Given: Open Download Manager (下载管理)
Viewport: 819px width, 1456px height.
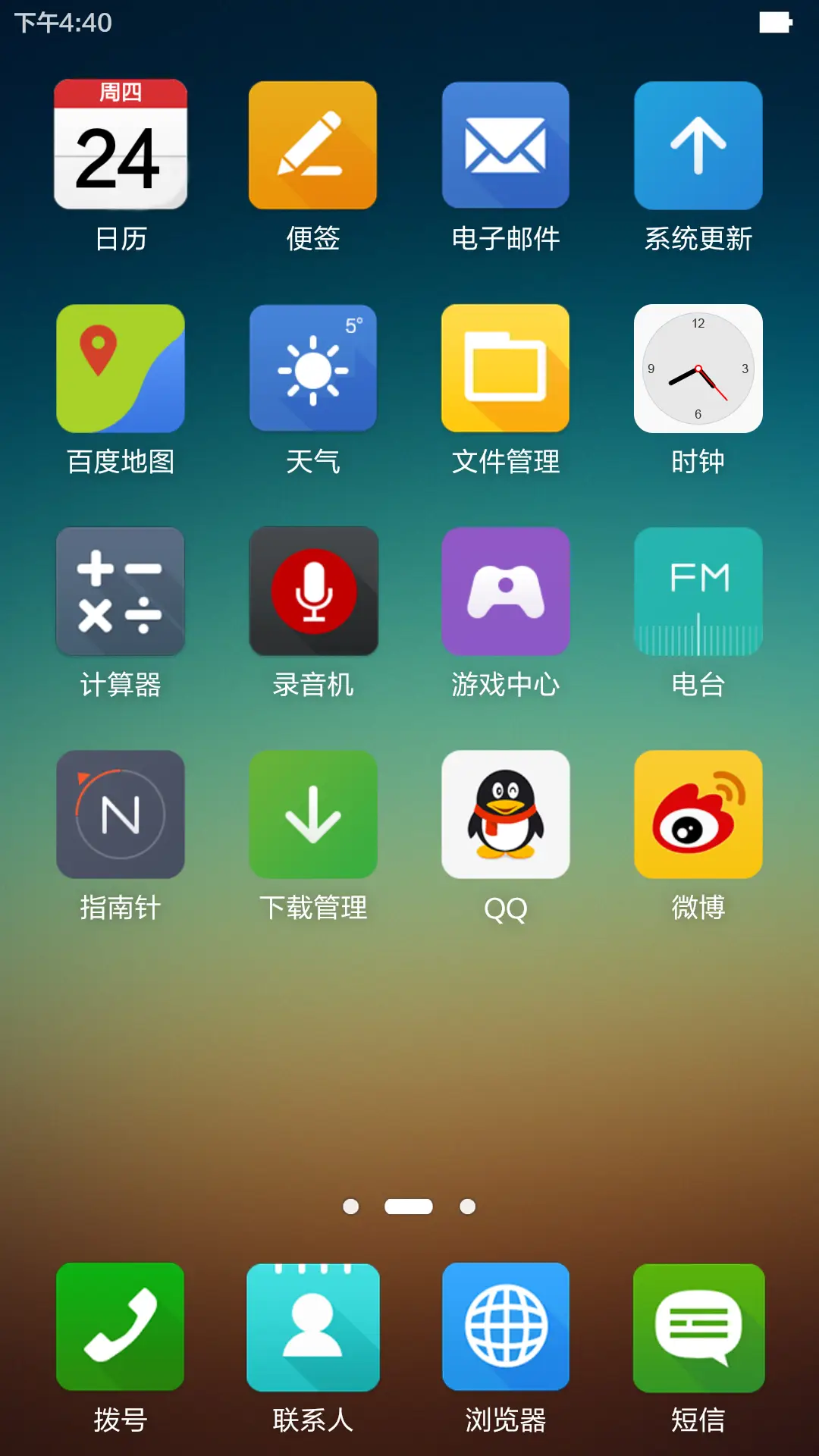Looking at the screenshot, I should point(313,813).
